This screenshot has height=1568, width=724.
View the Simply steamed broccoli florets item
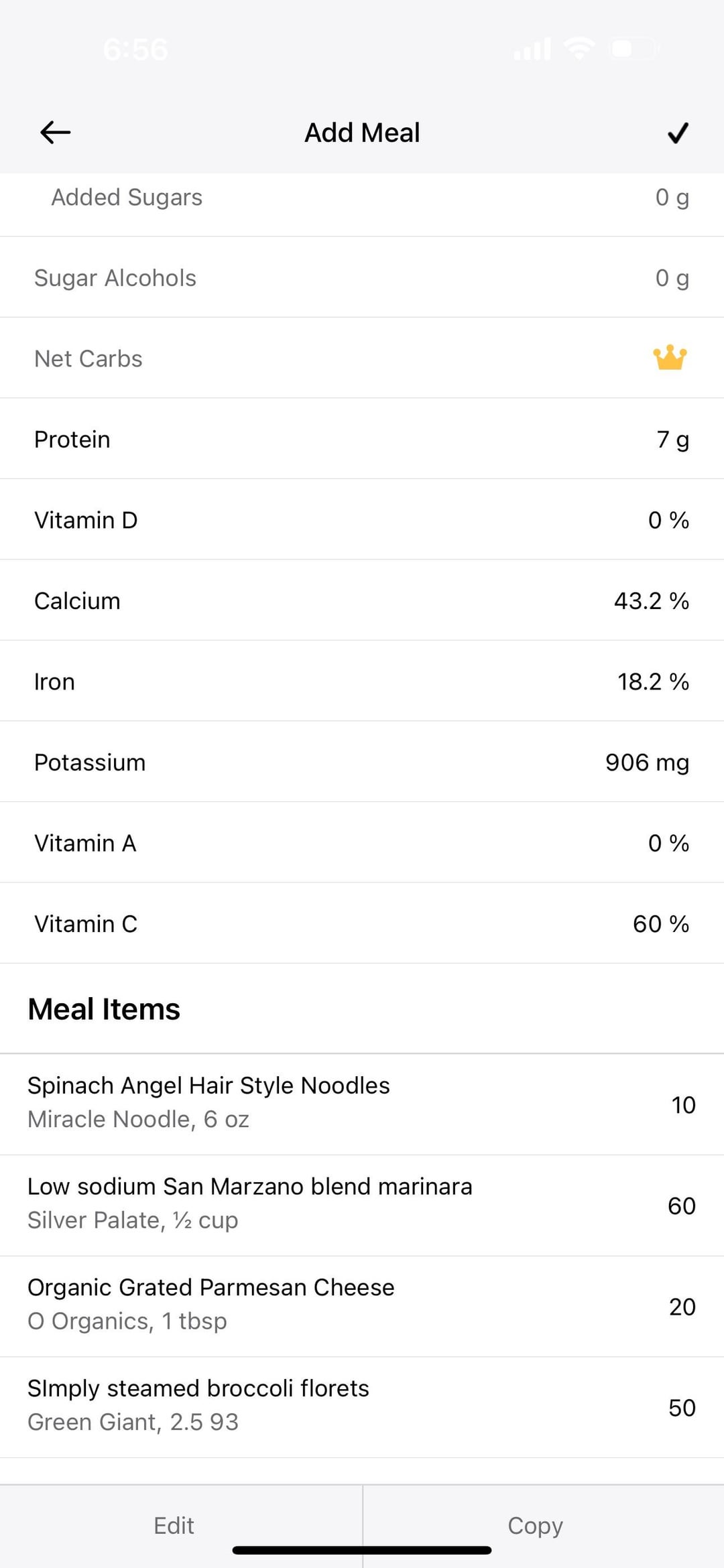click(x=362, y=1407)
